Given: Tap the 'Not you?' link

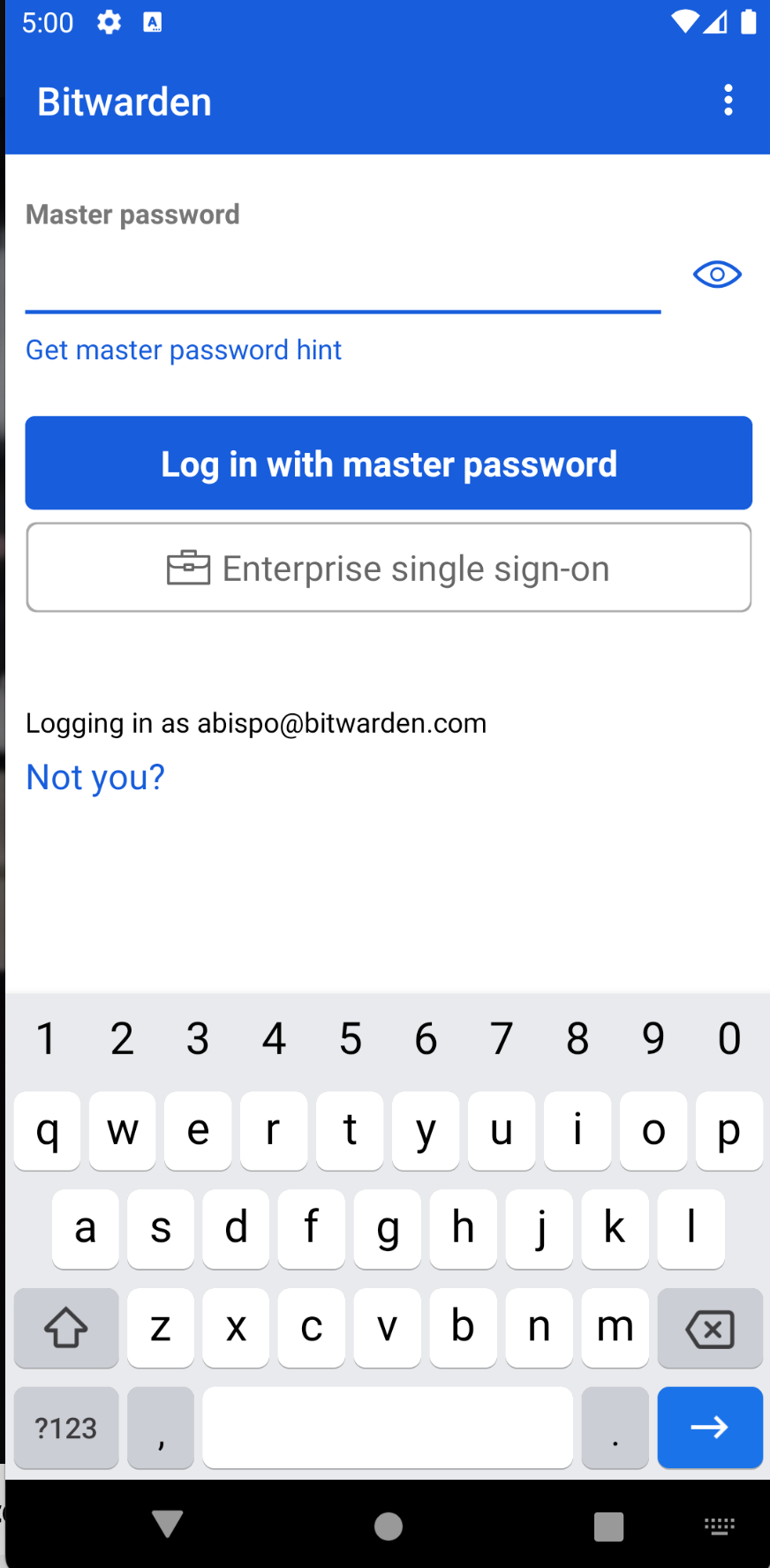Looking at the screenshot, I should coord(95,777).
